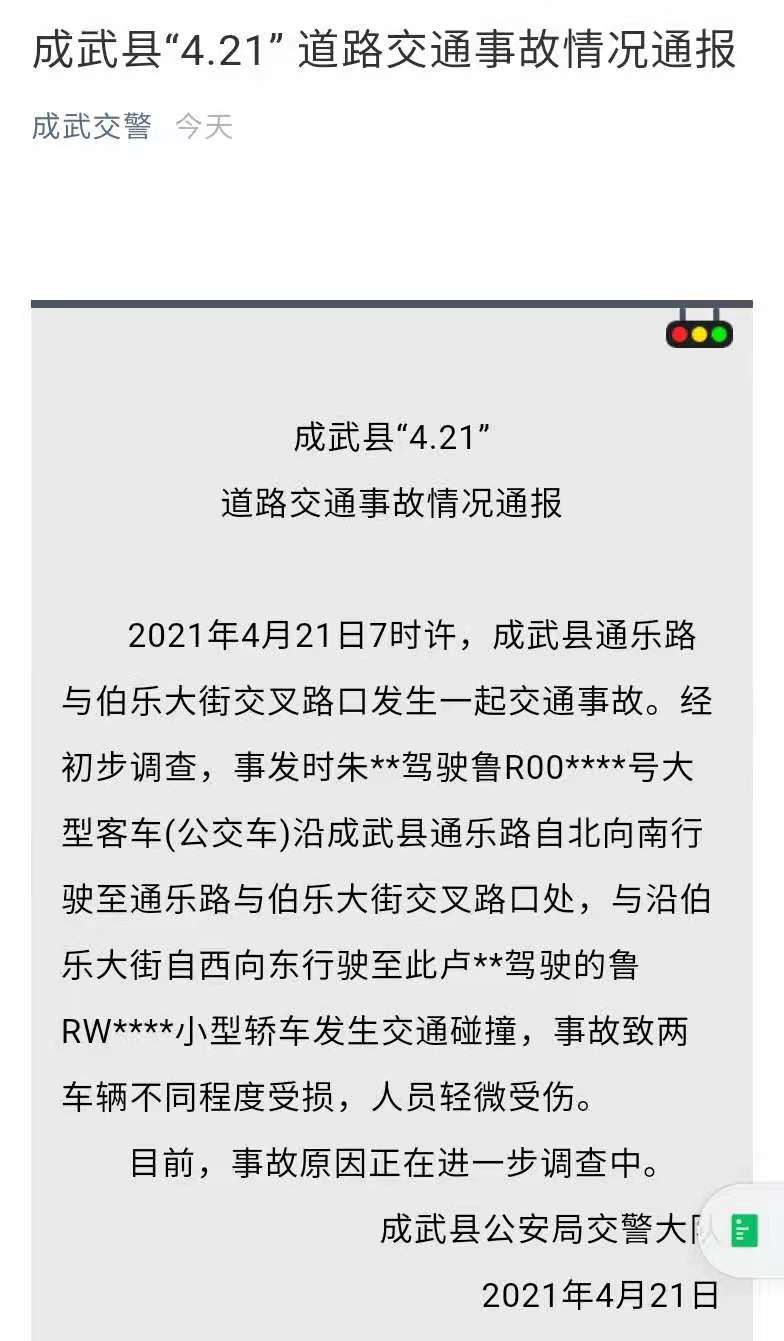
Task: Open the 成武交警 account page
Action: 91,127
